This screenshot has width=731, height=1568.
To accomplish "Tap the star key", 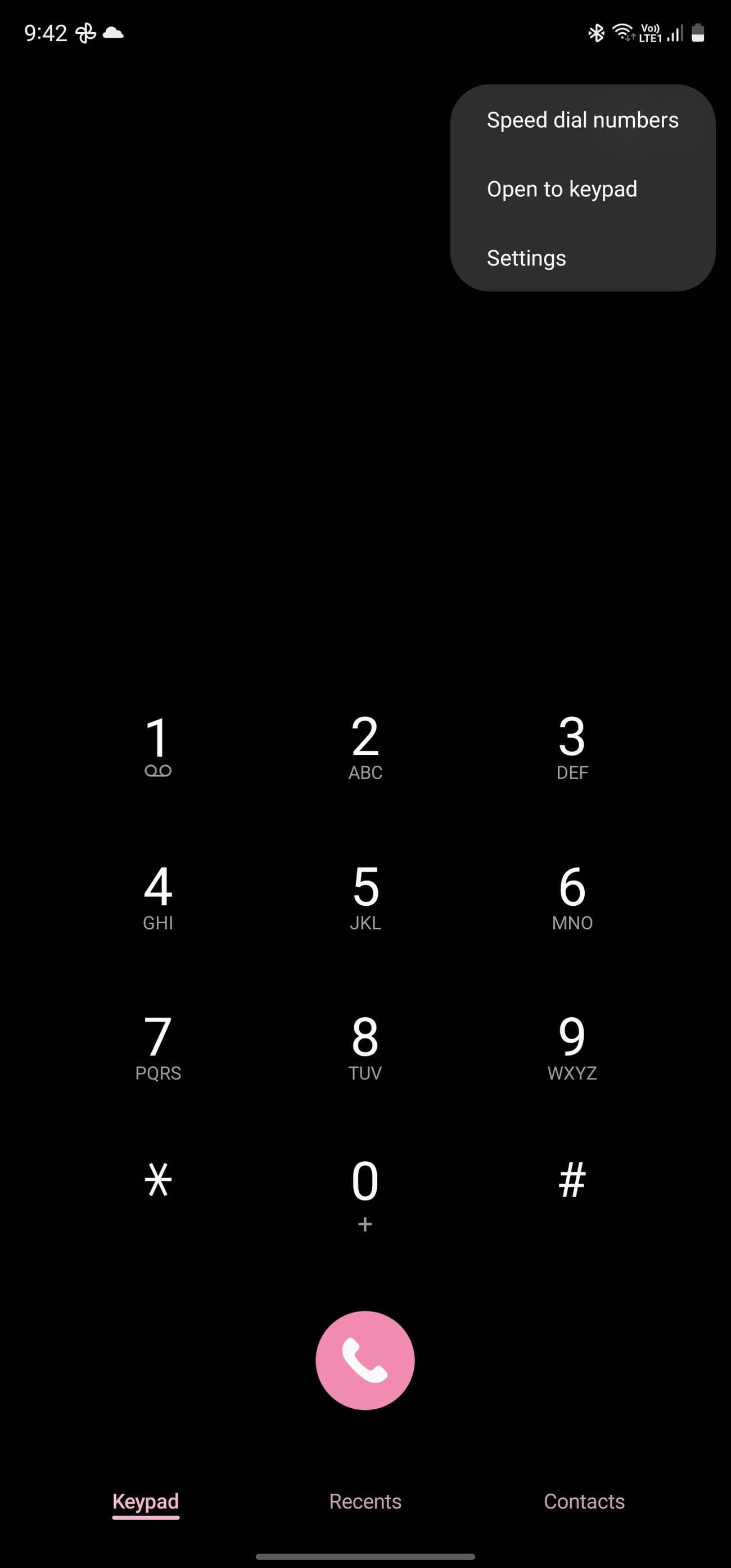I will pos(158,1180).
